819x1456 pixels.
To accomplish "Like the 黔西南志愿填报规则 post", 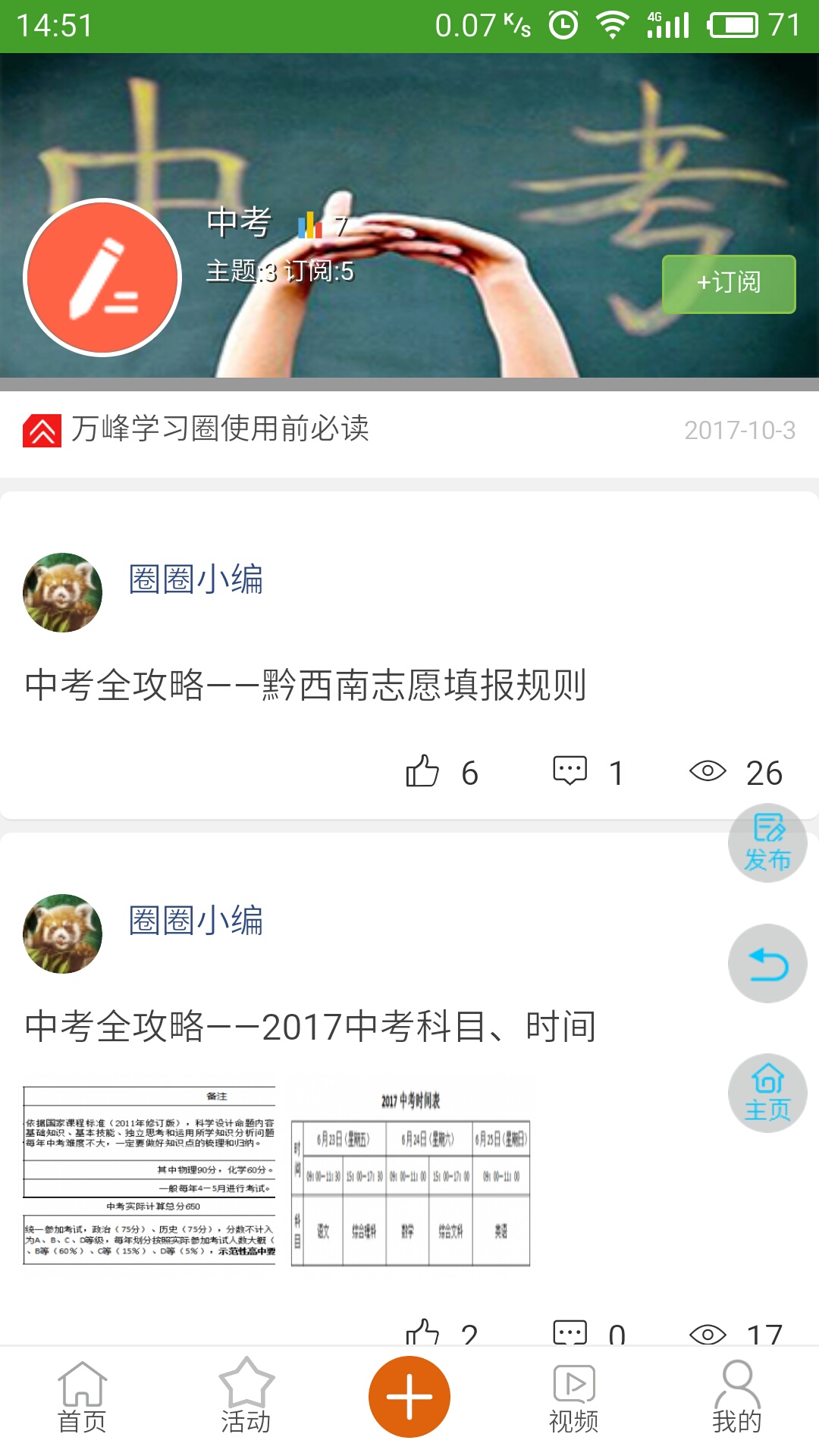I will (423, 772).
